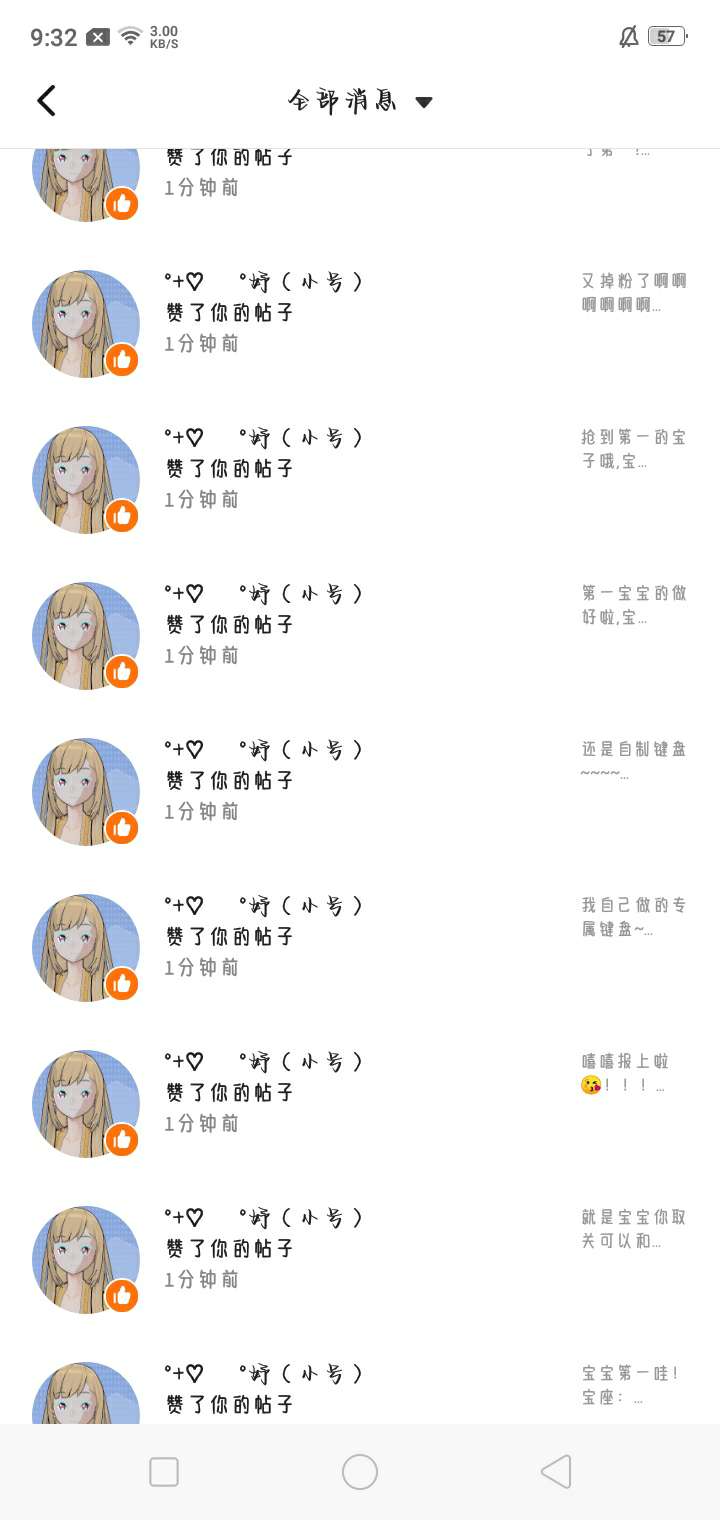The width and height of the screenshot is (720, 1520).
Task: Open like notification for post 我自己做的专属键盘
Action: [x=360, y=948]
